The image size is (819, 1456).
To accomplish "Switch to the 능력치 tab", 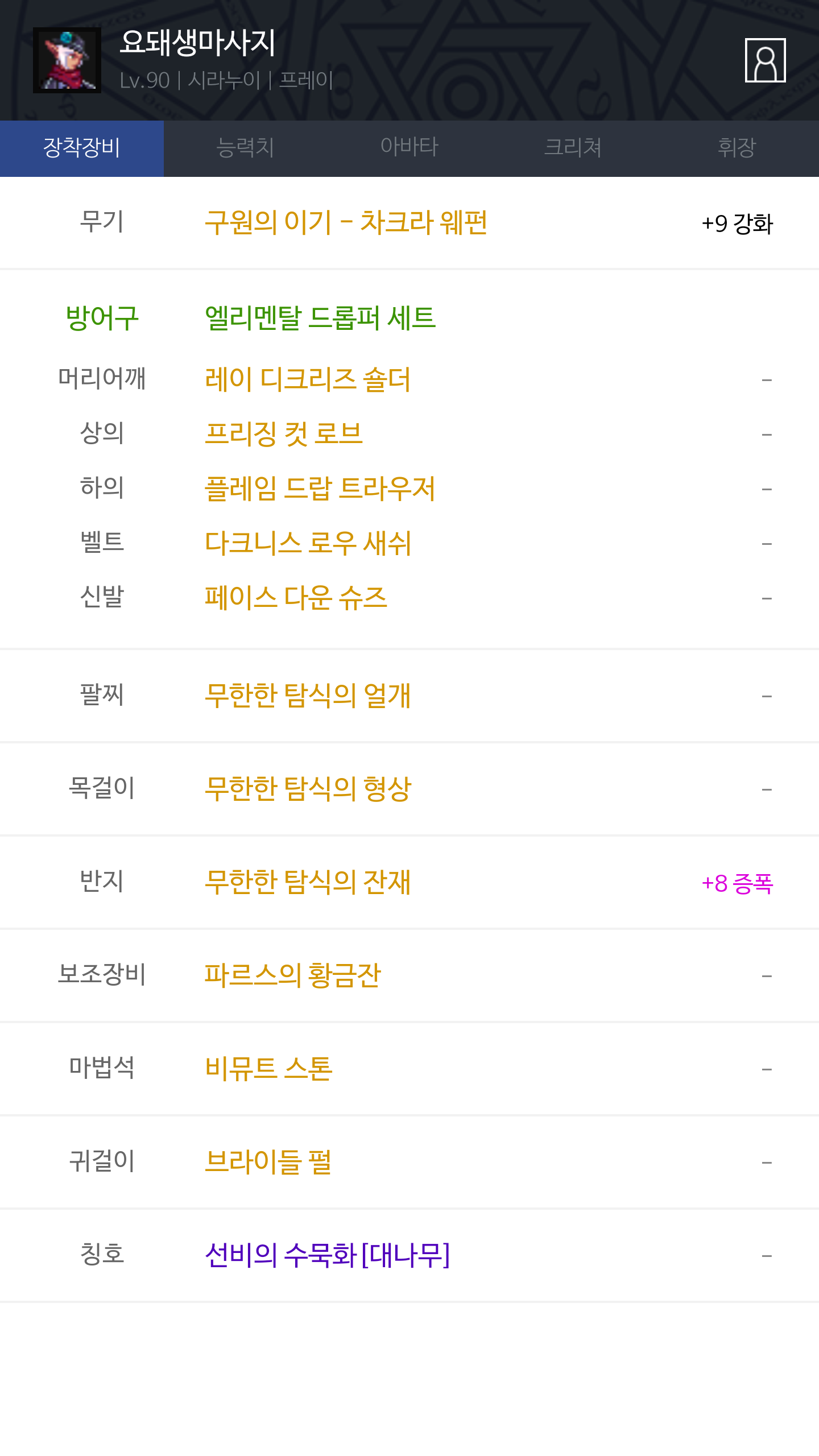I will click(x=246, y=148).
